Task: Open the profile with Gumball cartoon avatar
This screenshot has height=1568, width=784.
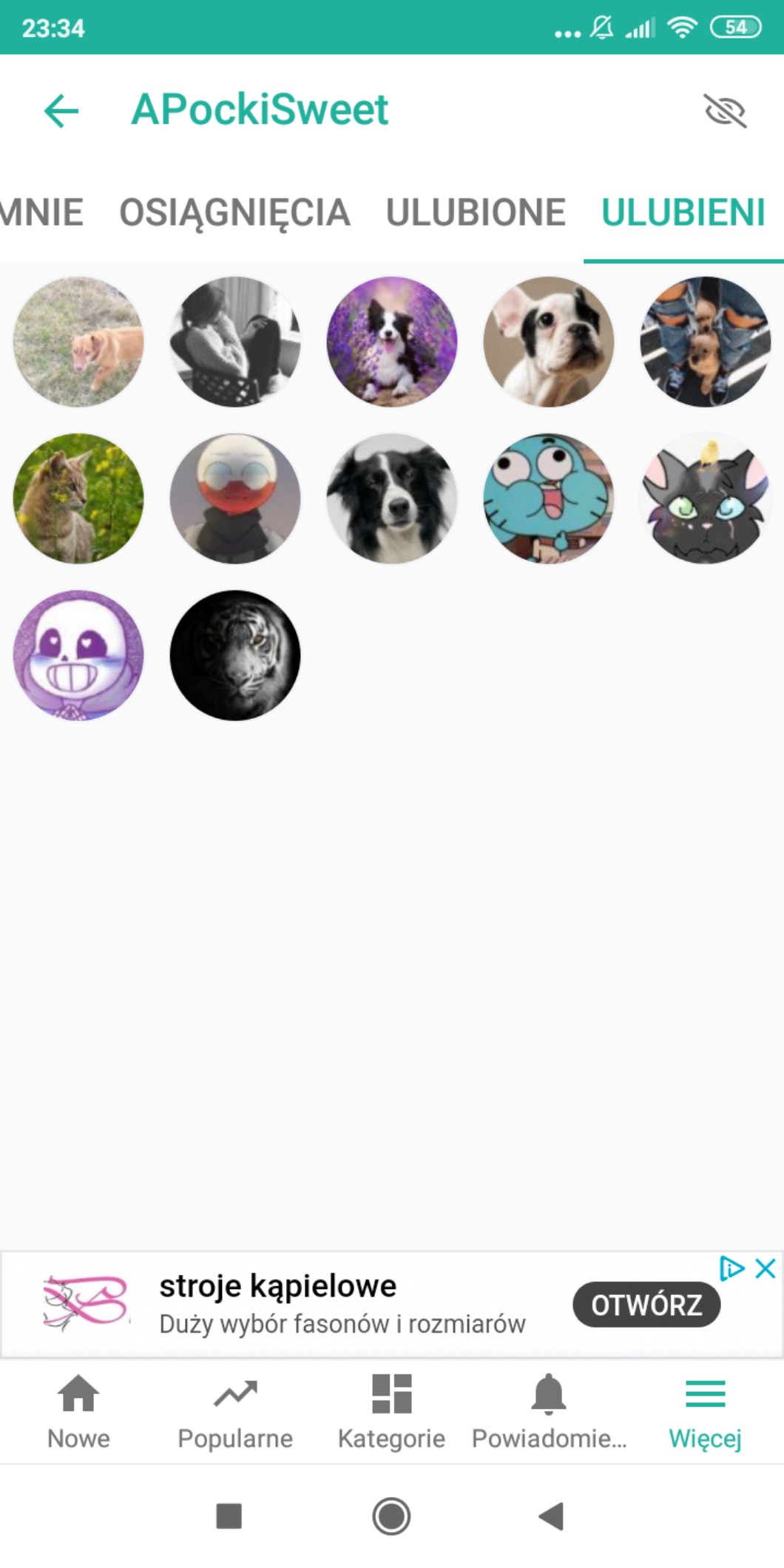Action: tap(549, 499)
